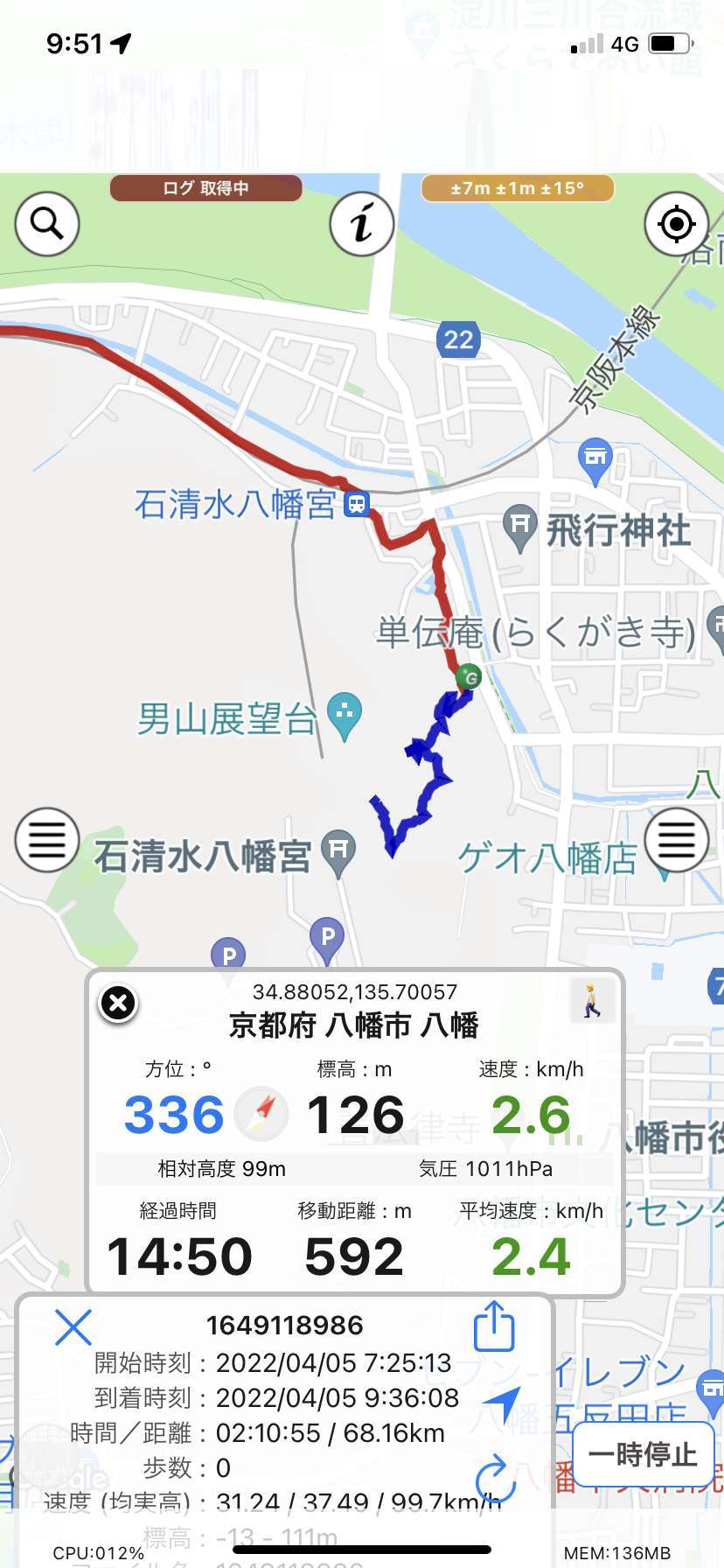Center map on current location
Screen dimensions: 724x1568
point(676,224)
